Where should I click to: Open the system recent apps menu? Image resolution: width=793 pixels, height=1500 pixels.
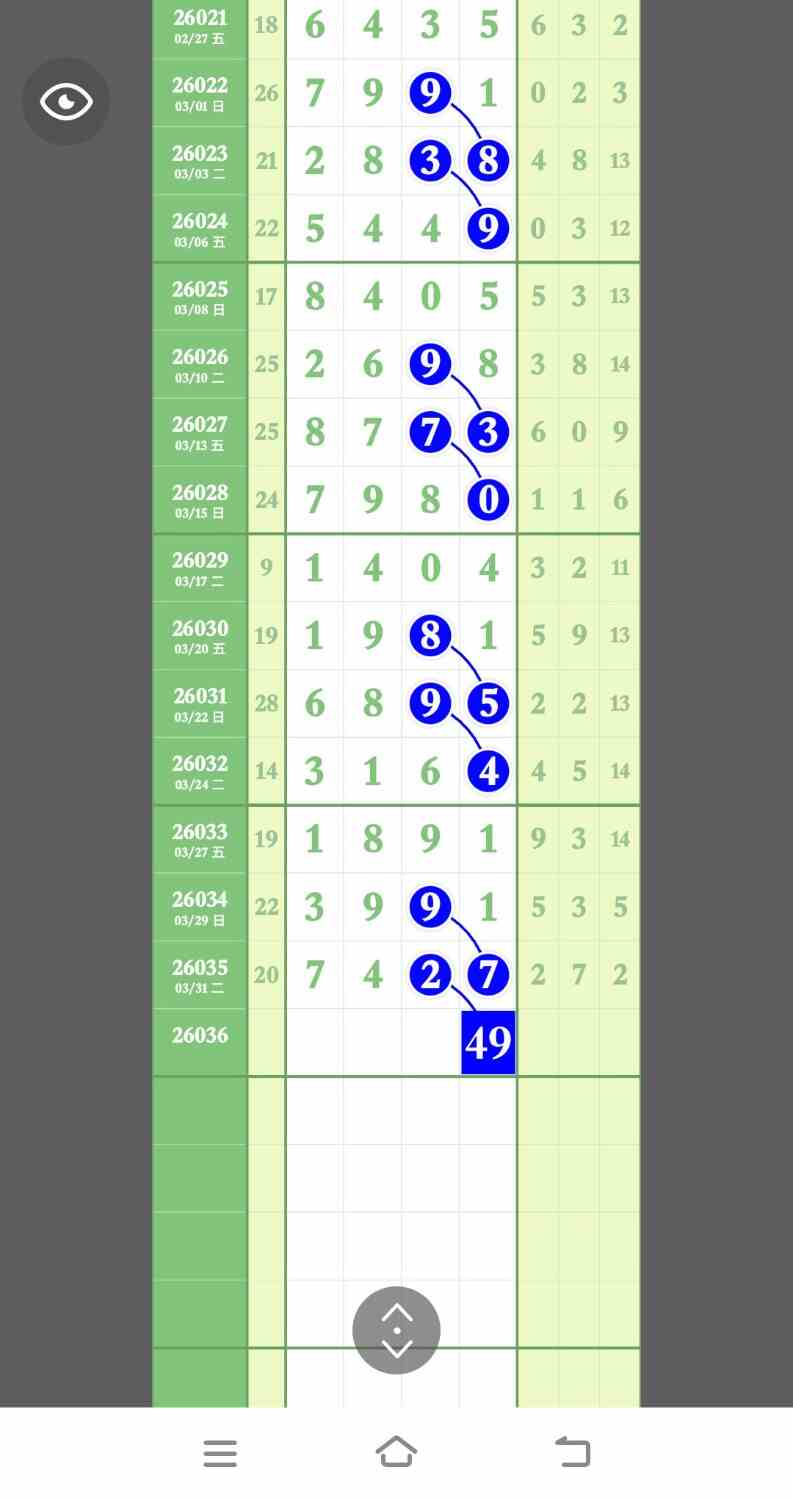coord(220,1453)
